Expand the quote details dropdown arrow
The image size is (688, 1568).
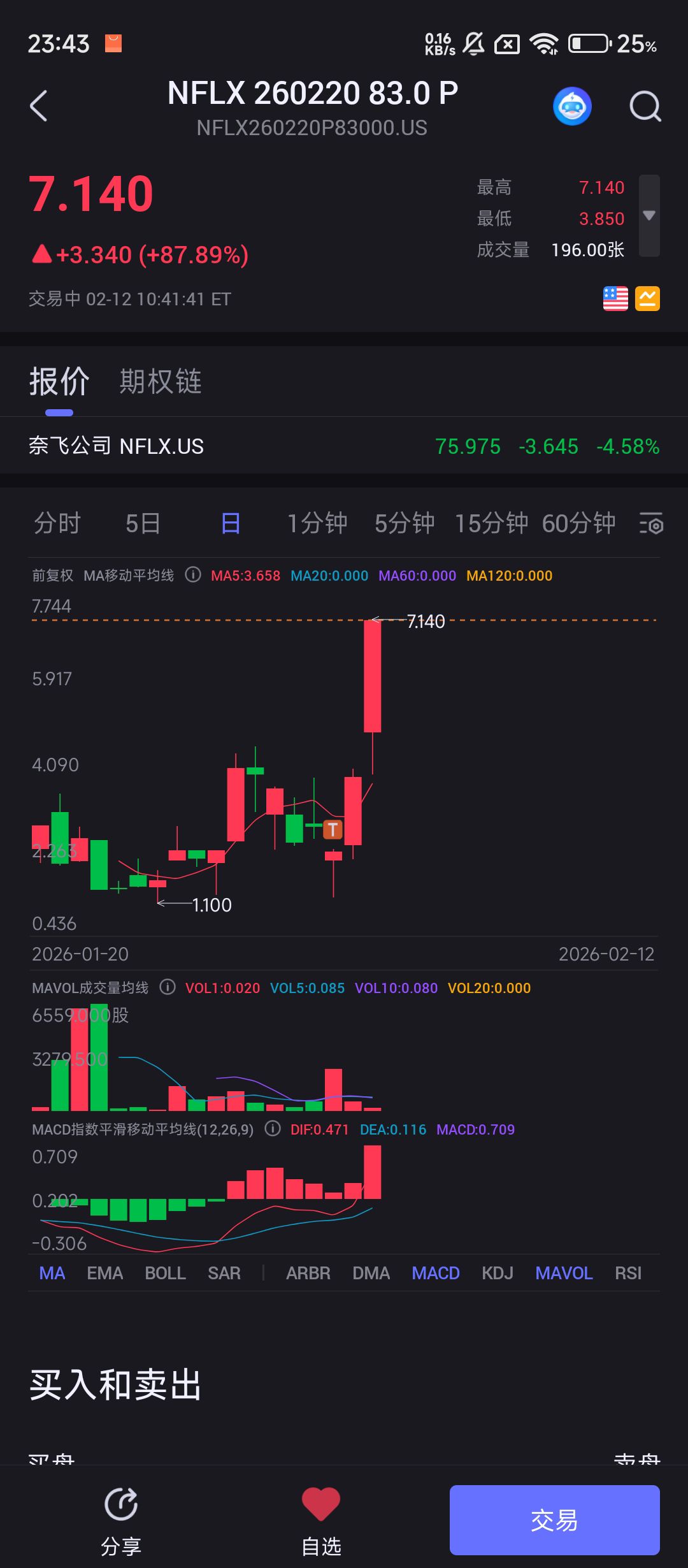click(649, 215)
